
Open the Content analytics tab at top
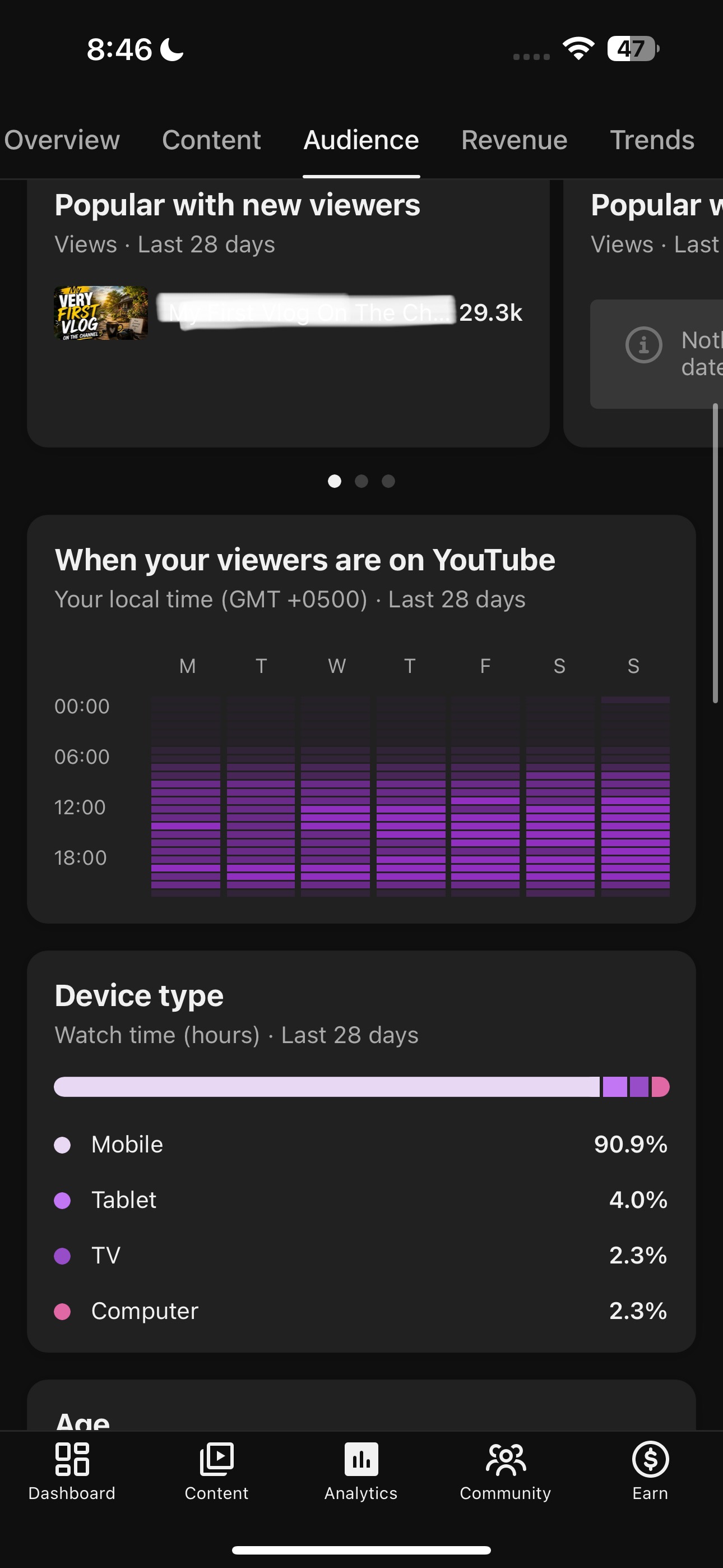(x=211, y=140)
